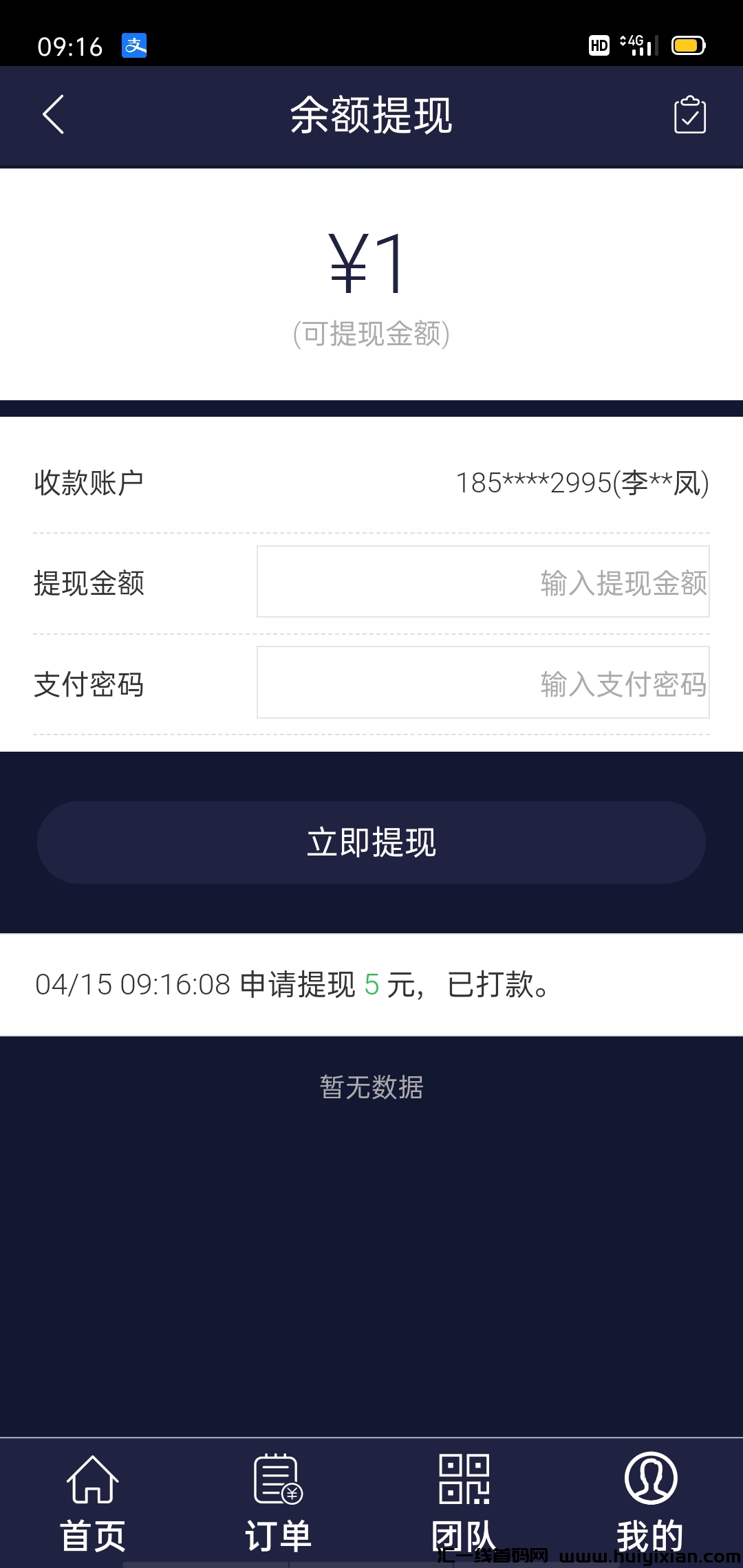Image resolution: width=743 pixels, height=1568 pixels.
Task: Tap the 输入提现金额 amount field
Action: coord(482,581)
